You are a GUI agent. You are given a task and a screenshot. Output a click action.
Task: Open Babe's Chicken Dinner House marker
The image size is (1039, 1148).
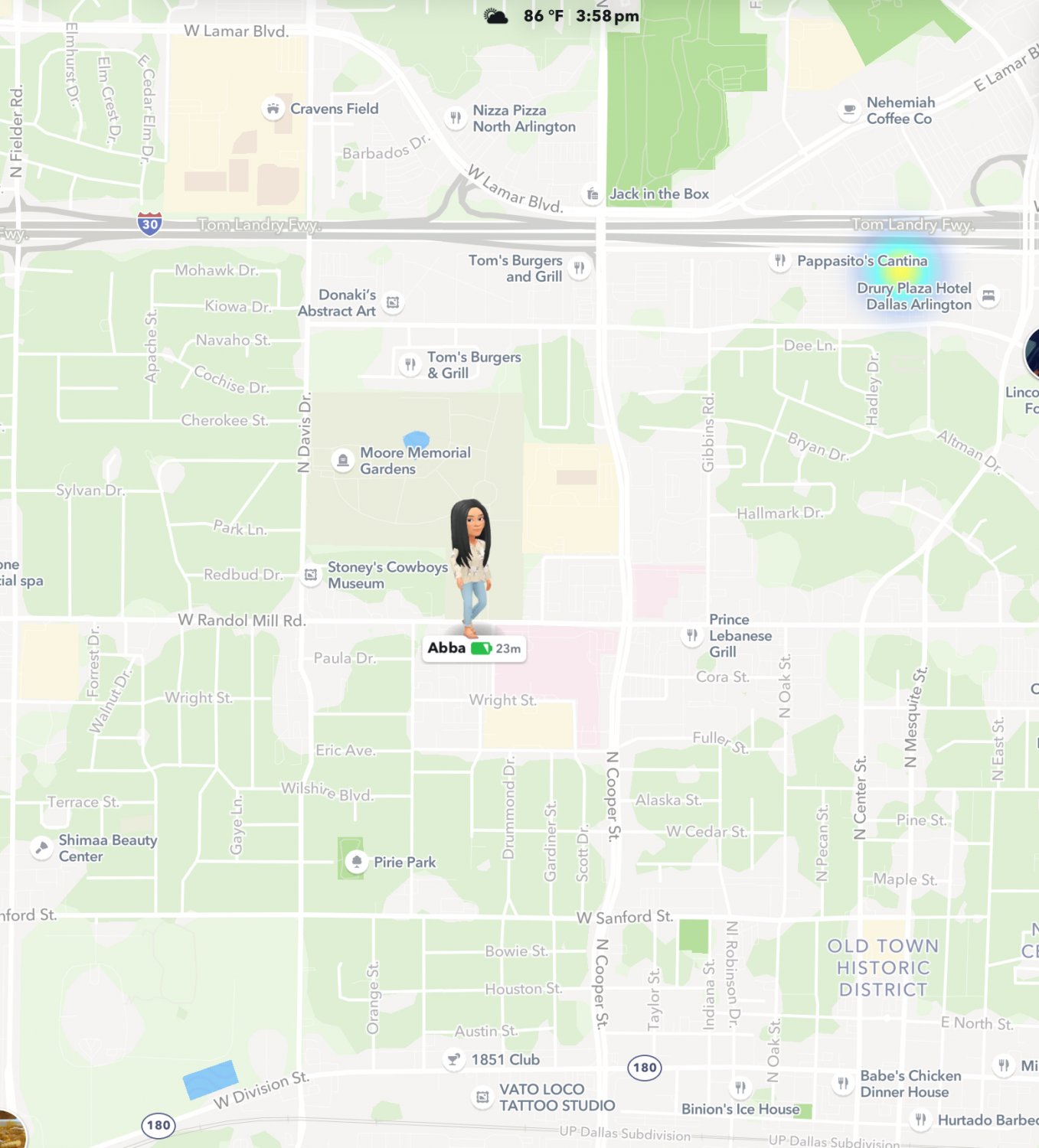point(842,1084)
